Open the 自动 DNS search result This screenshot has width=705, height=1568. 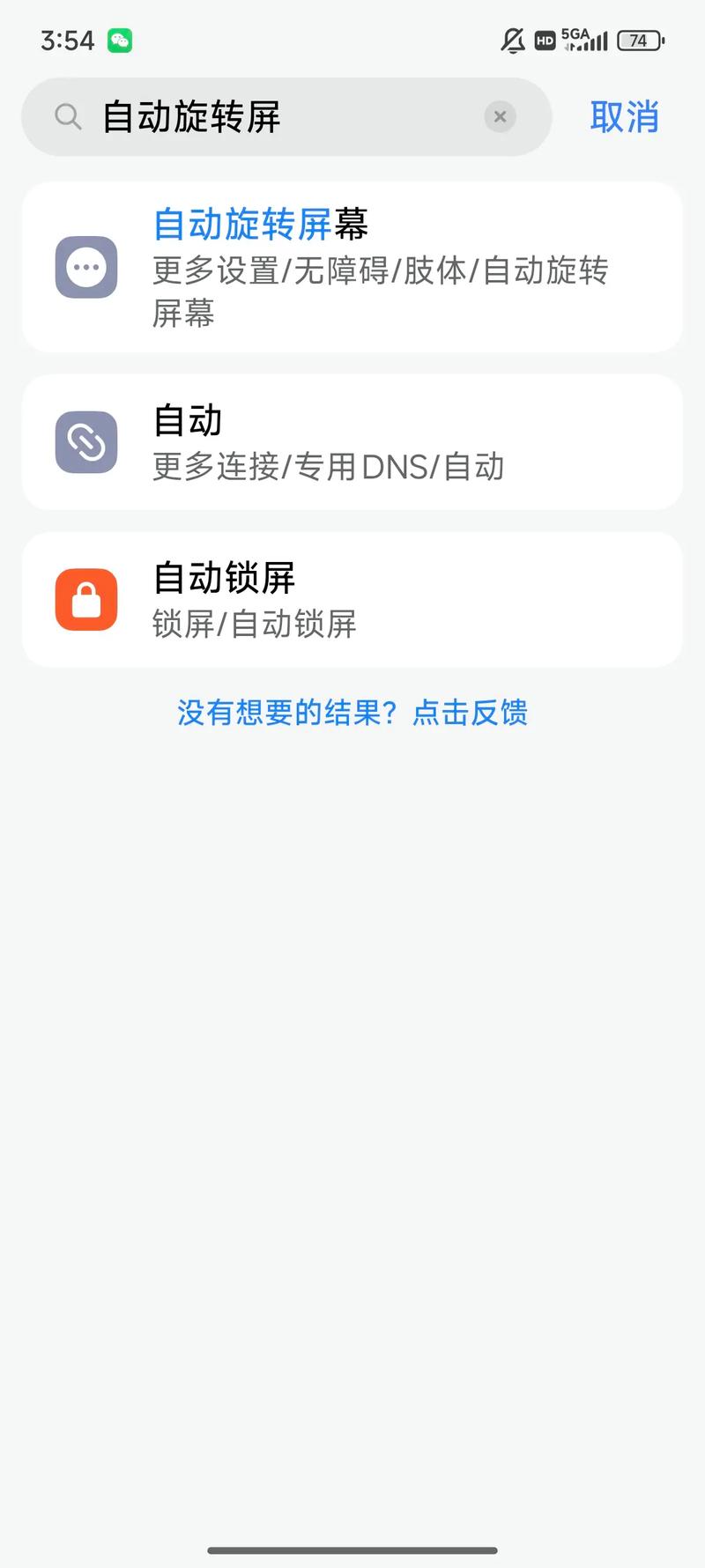352,442
